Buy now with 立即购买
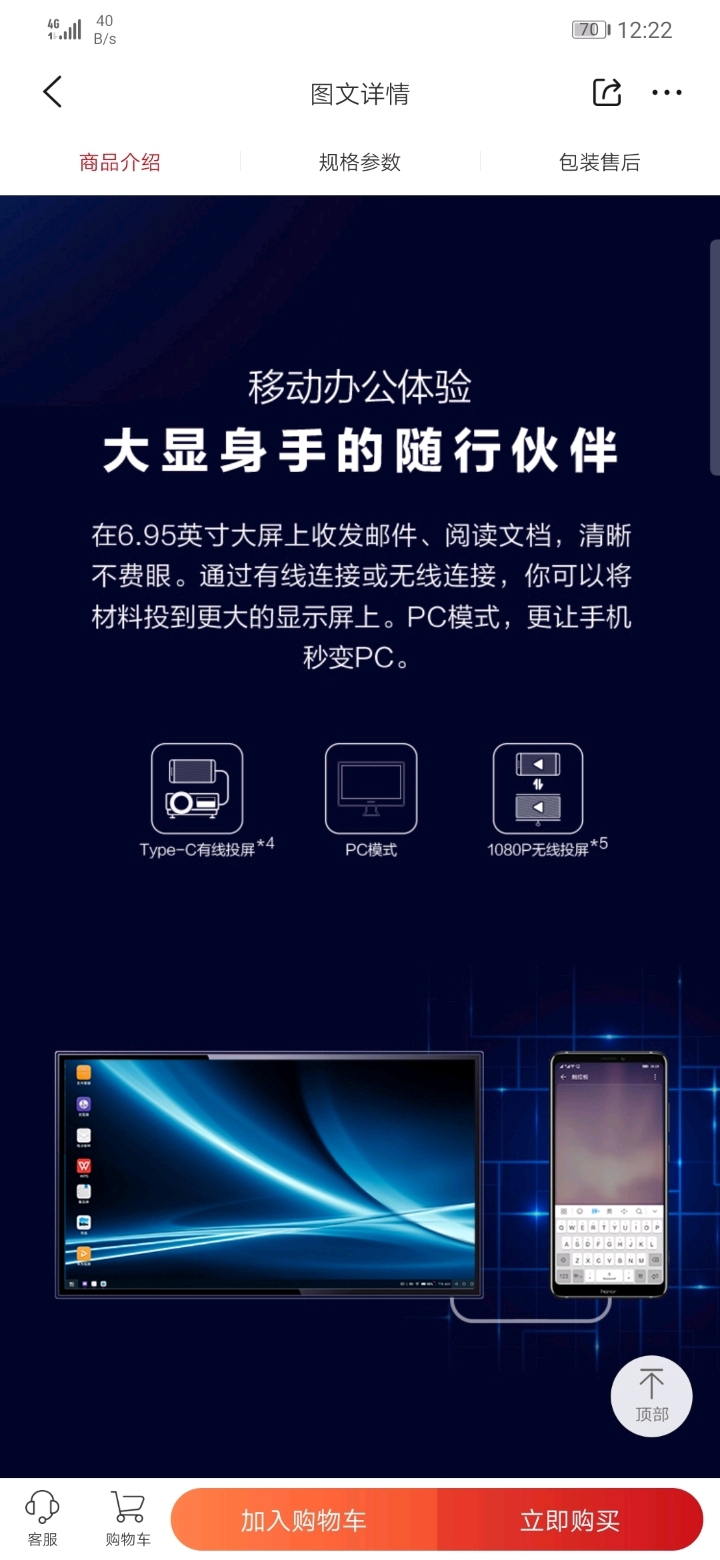Screen dimensions: 720x1560 click(x=570, y=1520)
